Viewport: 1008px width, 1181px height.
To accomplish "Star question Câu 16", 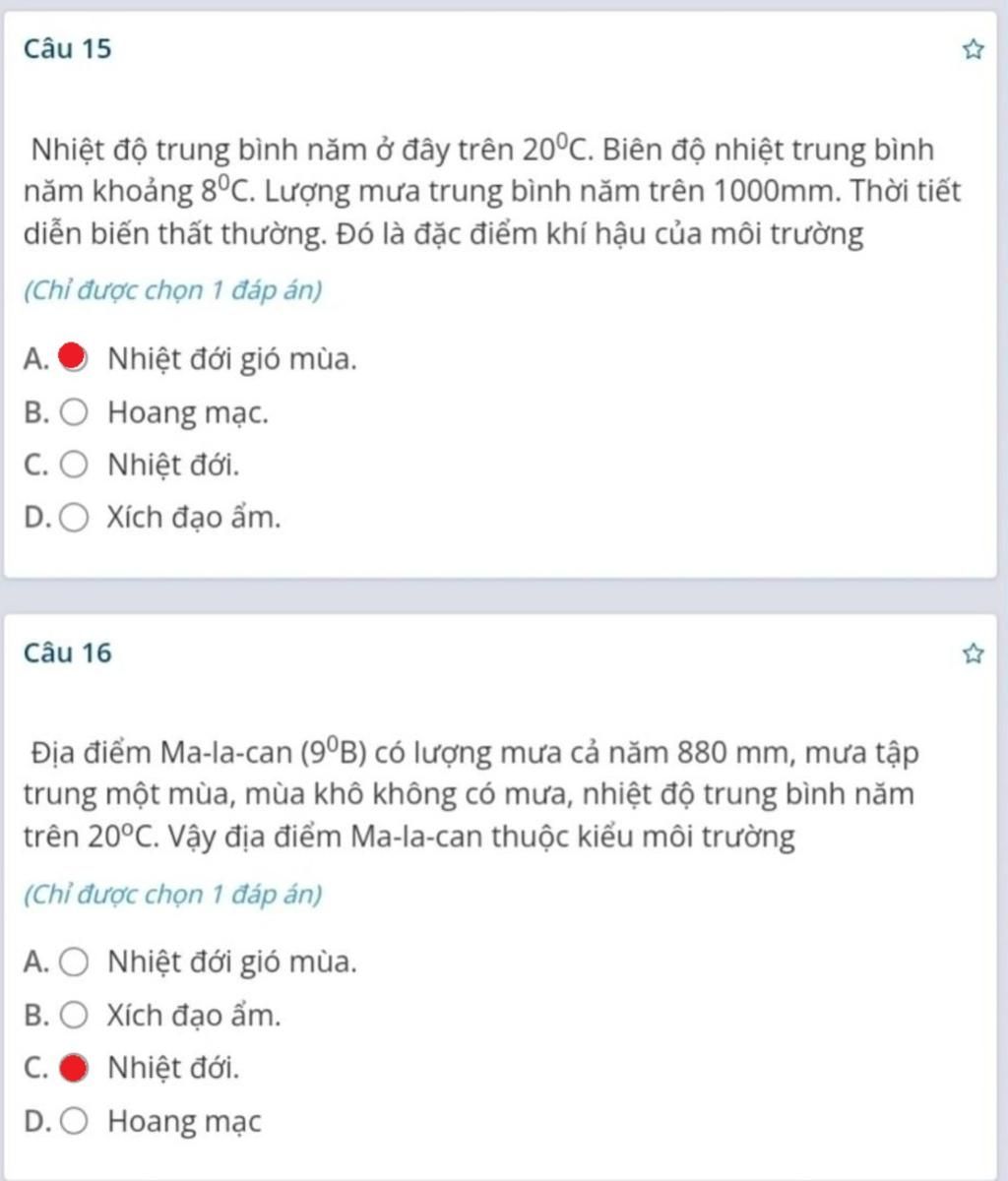I will coord(973,653).
